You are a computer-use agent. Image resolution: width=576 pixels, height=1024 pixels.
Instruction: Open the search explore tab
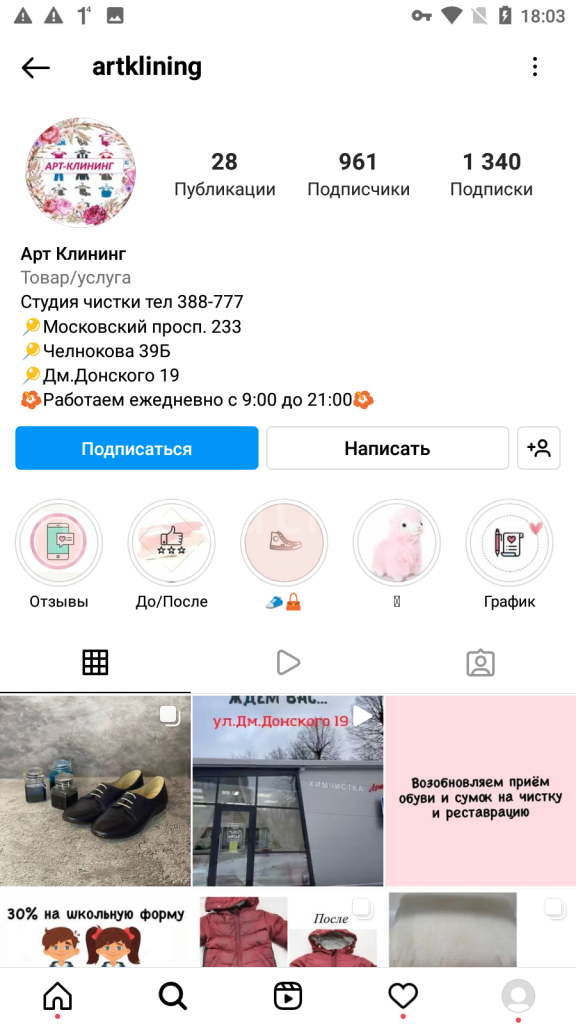[173, 997]
